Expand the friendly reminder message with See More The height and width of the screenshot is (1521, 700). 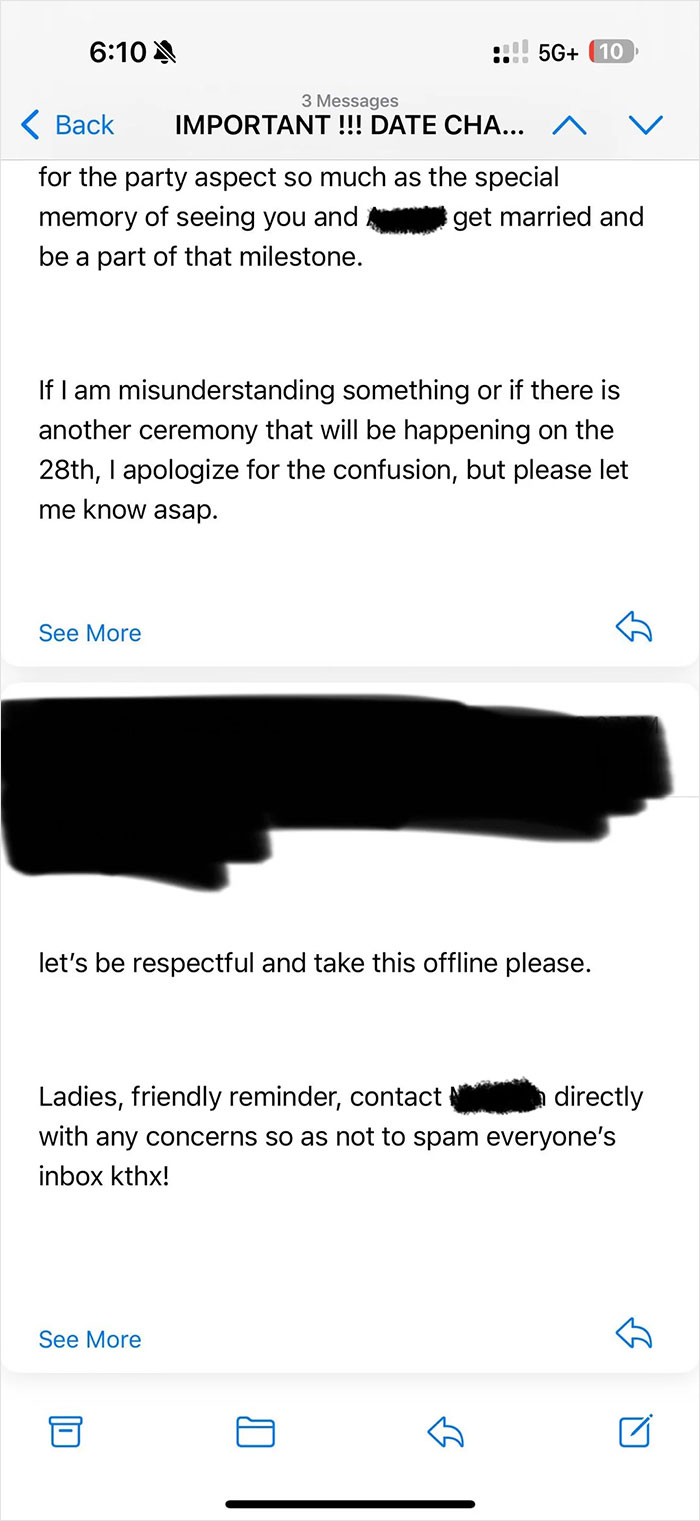[x=90, y=1339]
